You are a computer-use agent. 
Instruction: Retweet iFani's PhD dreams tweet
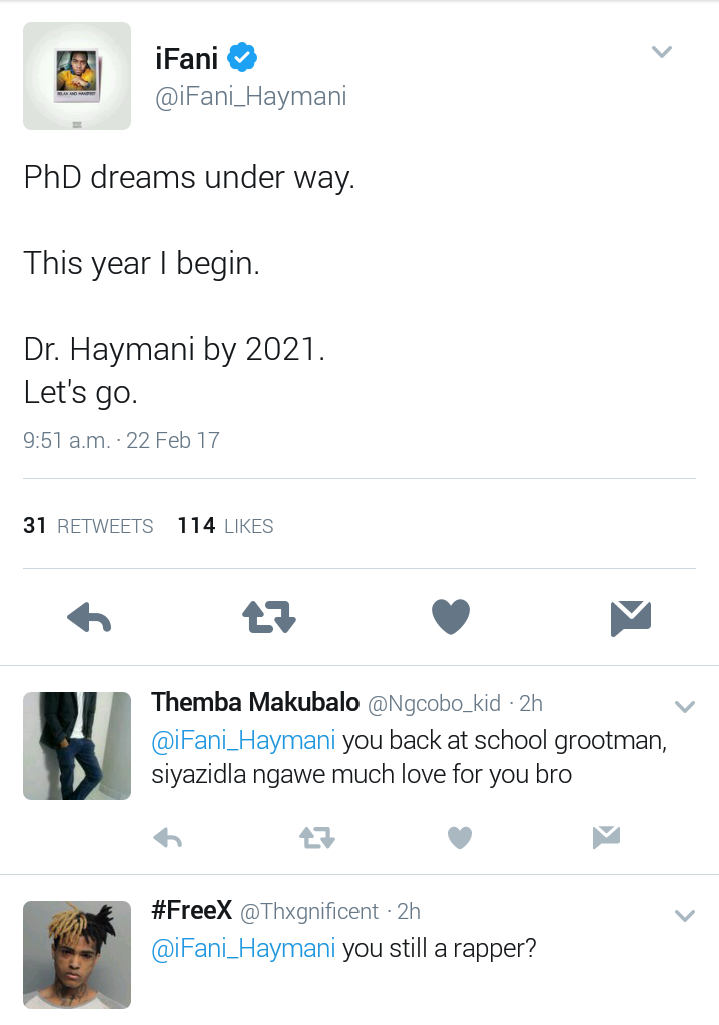(x=269, y=617)
